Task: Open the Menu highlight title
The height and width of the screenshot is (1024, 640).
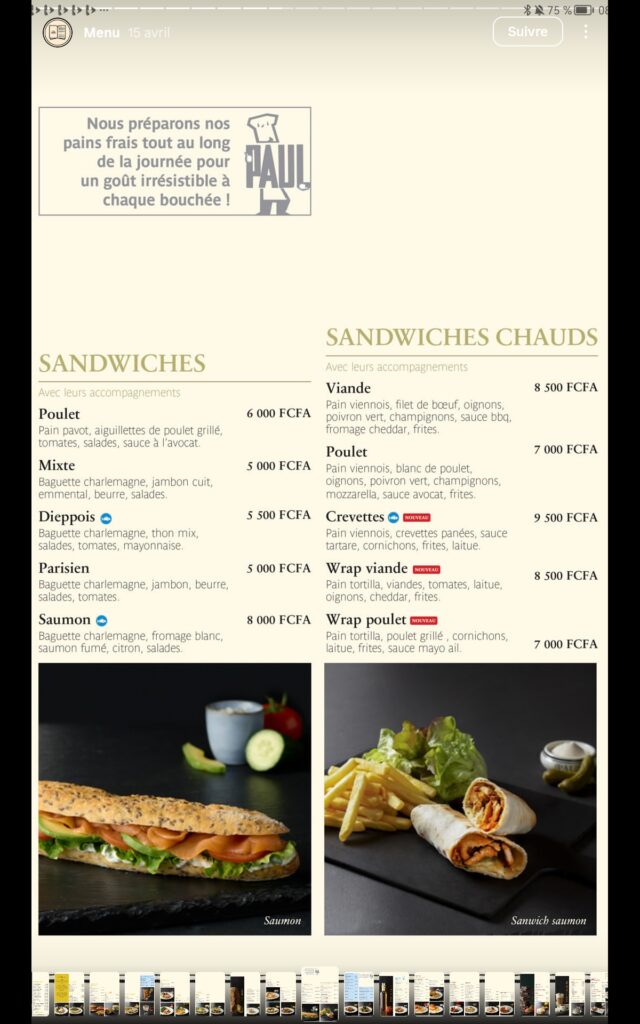Action: 101,33
